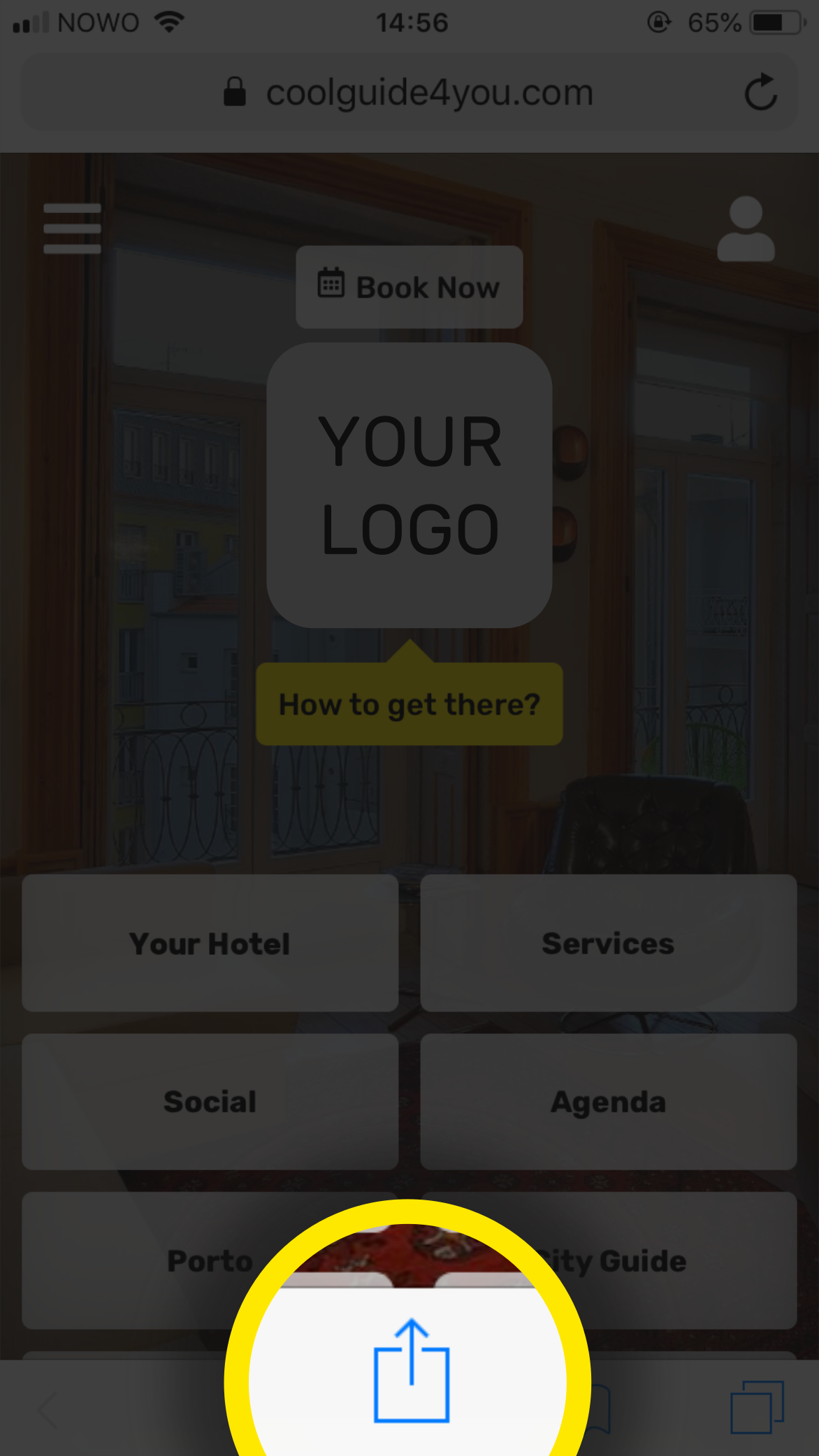This screenshot has width=819, height=1456.
Task: Tap the Book Now button
Action: coord(409,286)
